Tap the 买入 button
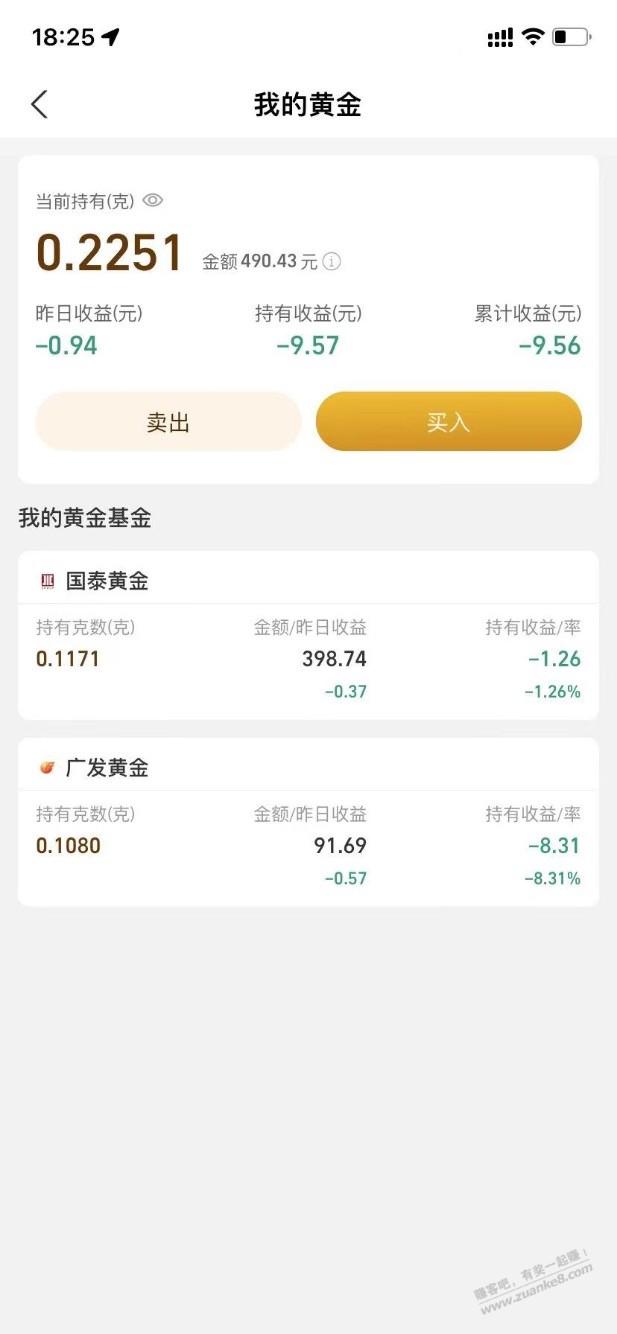 (448, 422)
